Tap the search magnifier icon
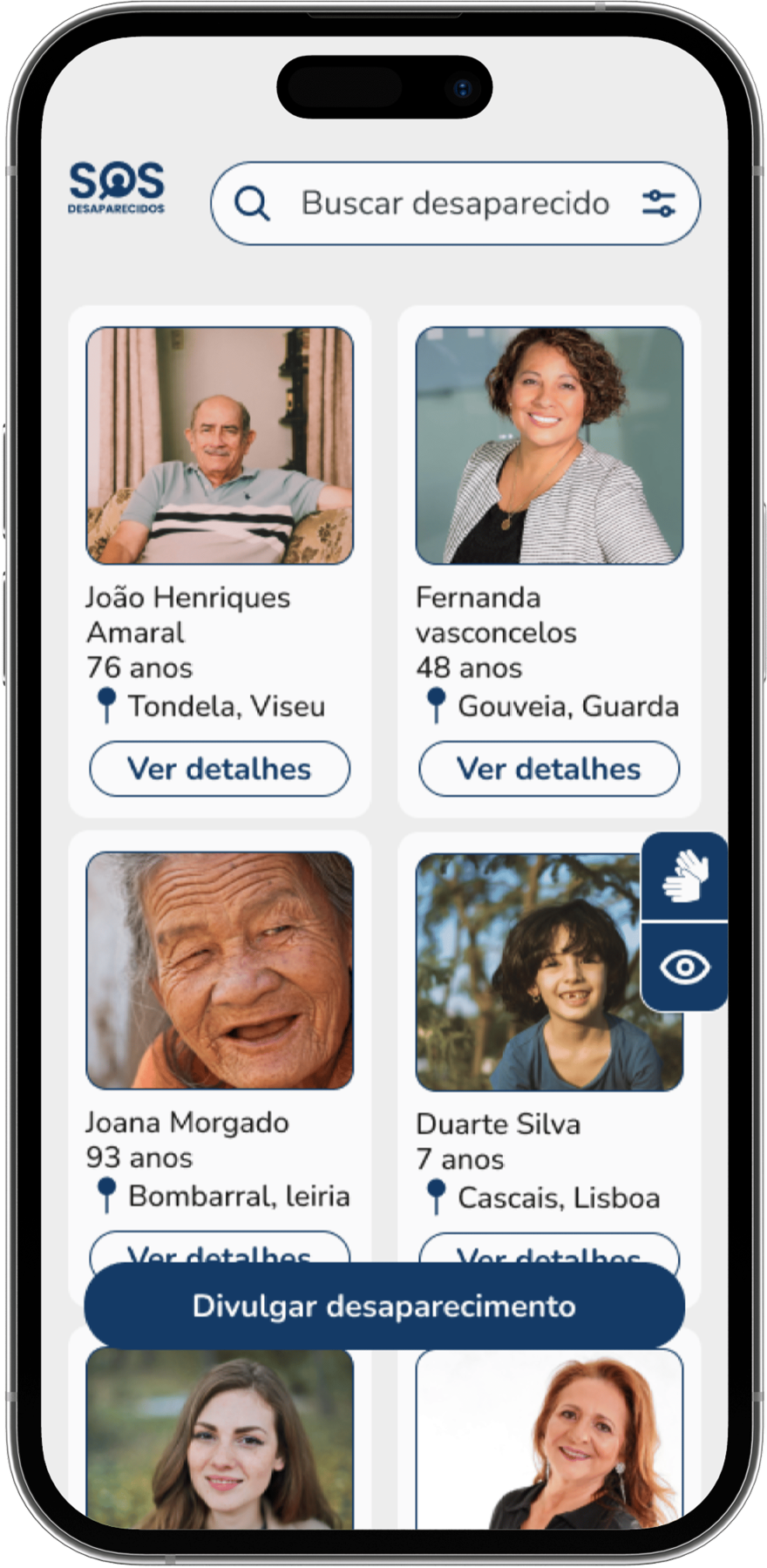This screenshot has height=1568, width=767. tap(253, 205)
